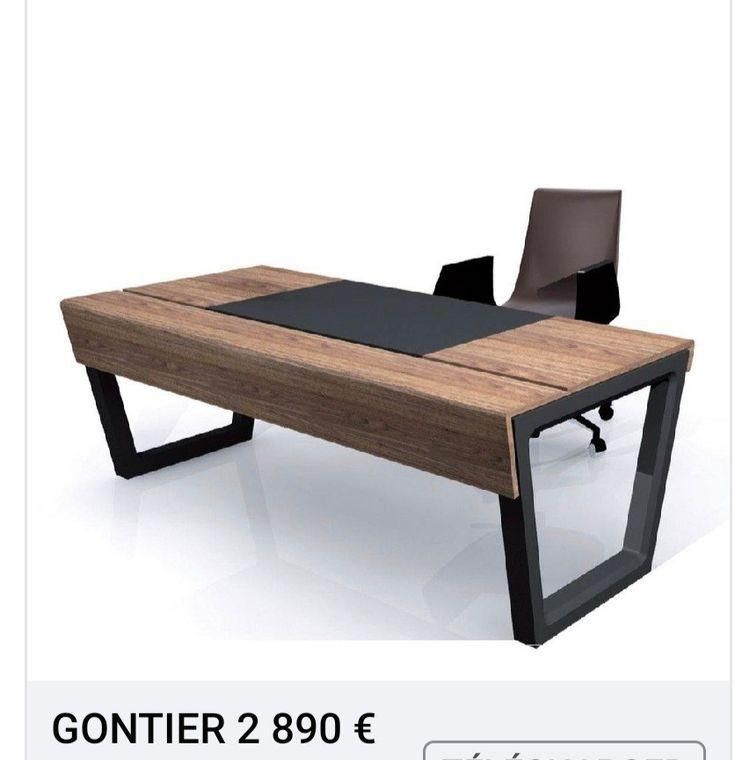Screen dimensions: 735x760
Task: Tap the Télécharger button beside the price
Action: coord(564,751)
